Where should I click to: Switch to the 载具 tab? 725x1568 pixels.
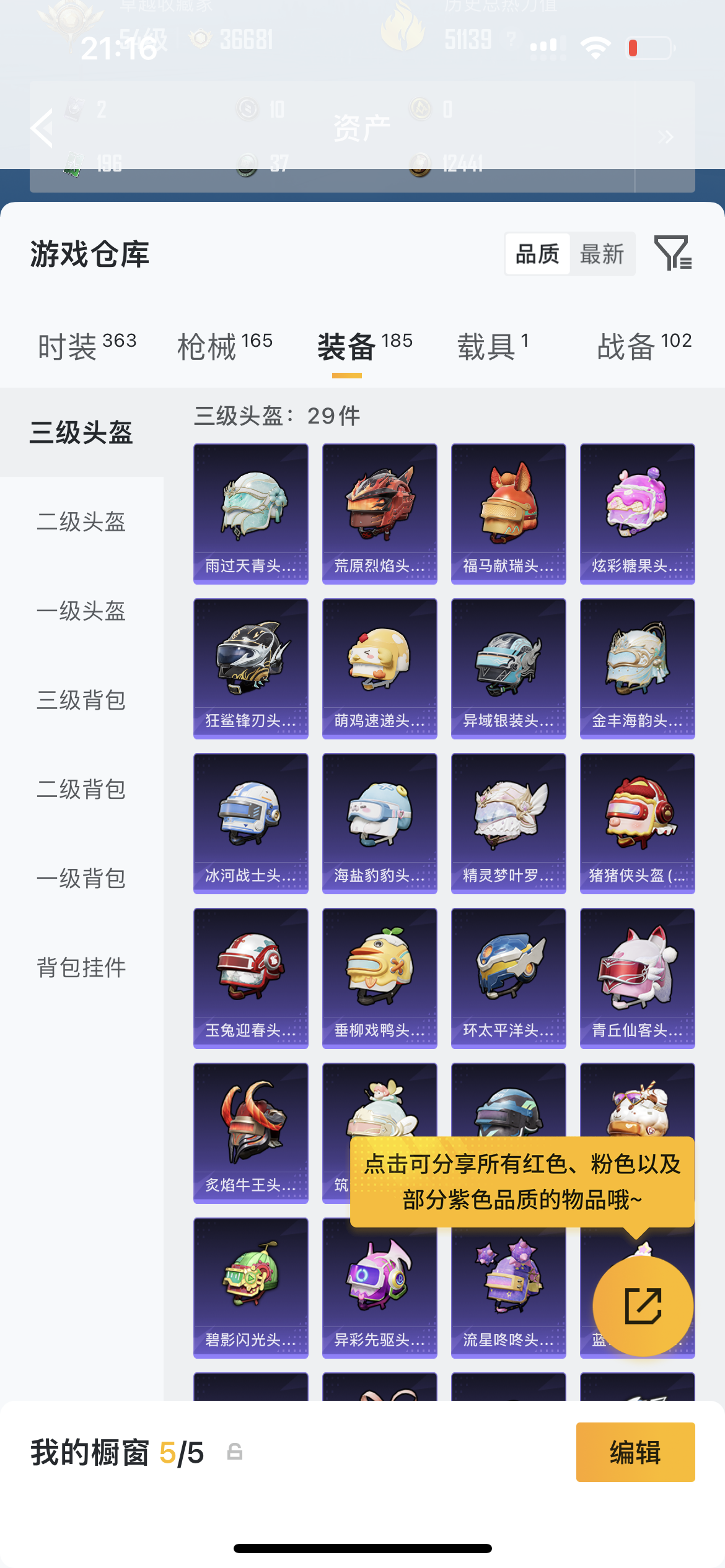tap(493, 346)
